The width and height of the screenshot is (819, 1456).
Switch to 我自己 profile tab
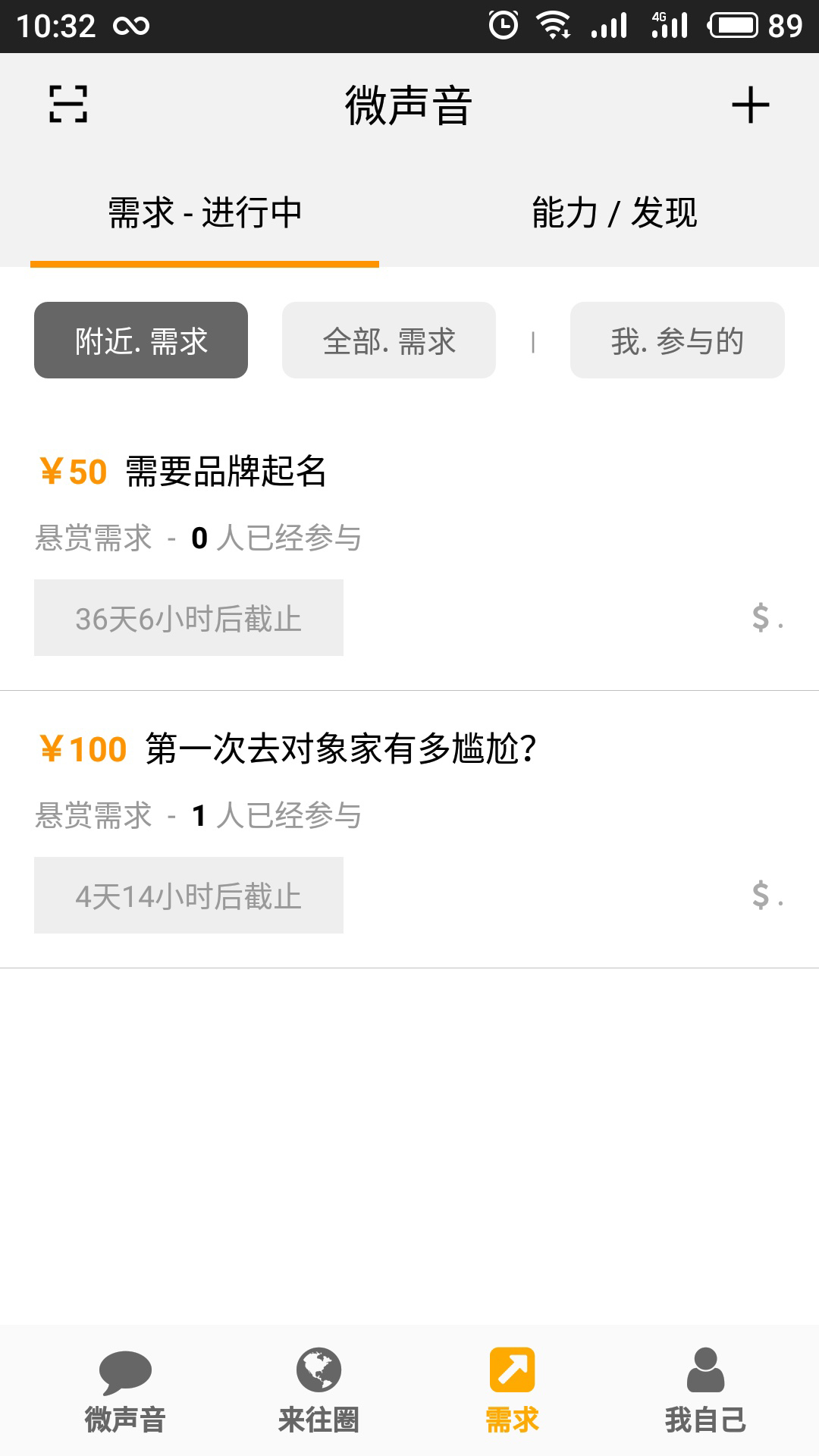pyautogui.click(x=705, y=1391)
